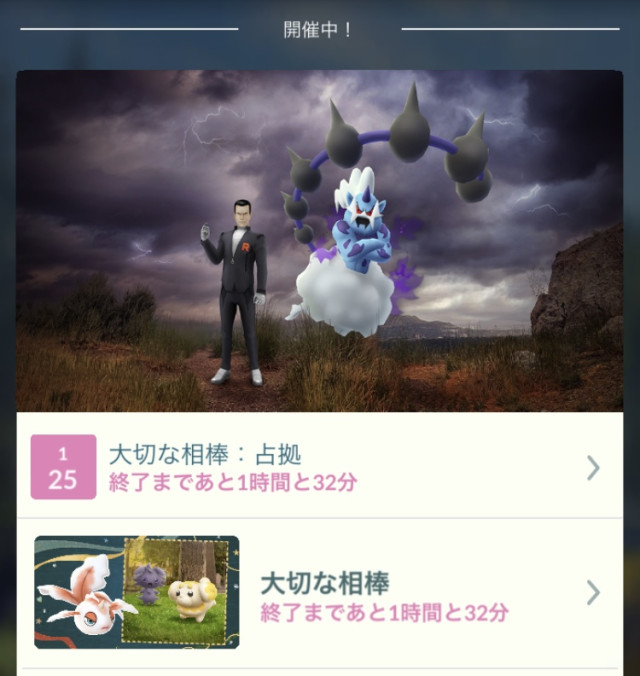This screenshot has height=676, width=640.
Task: Open the 大切な相棒：占拠 event row
Action: pos(320,467)
